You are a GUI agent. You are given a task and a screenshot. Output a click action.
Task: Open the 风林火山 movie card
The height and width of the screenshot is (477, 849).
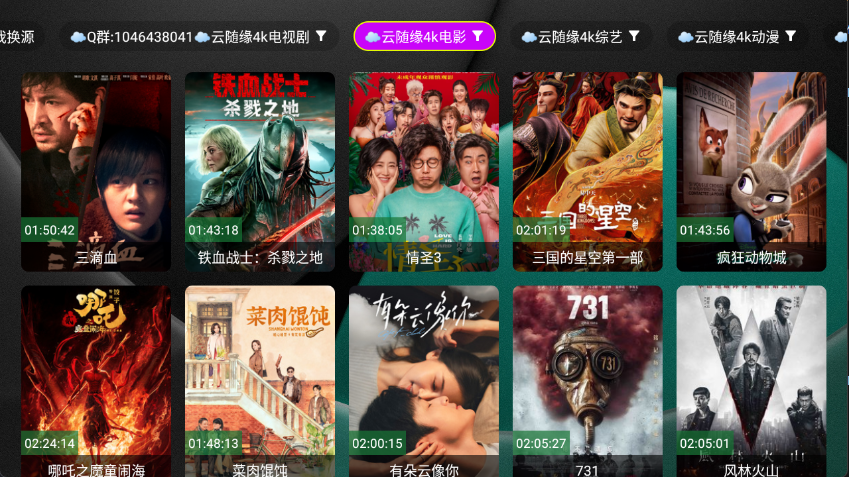point(751,380)
